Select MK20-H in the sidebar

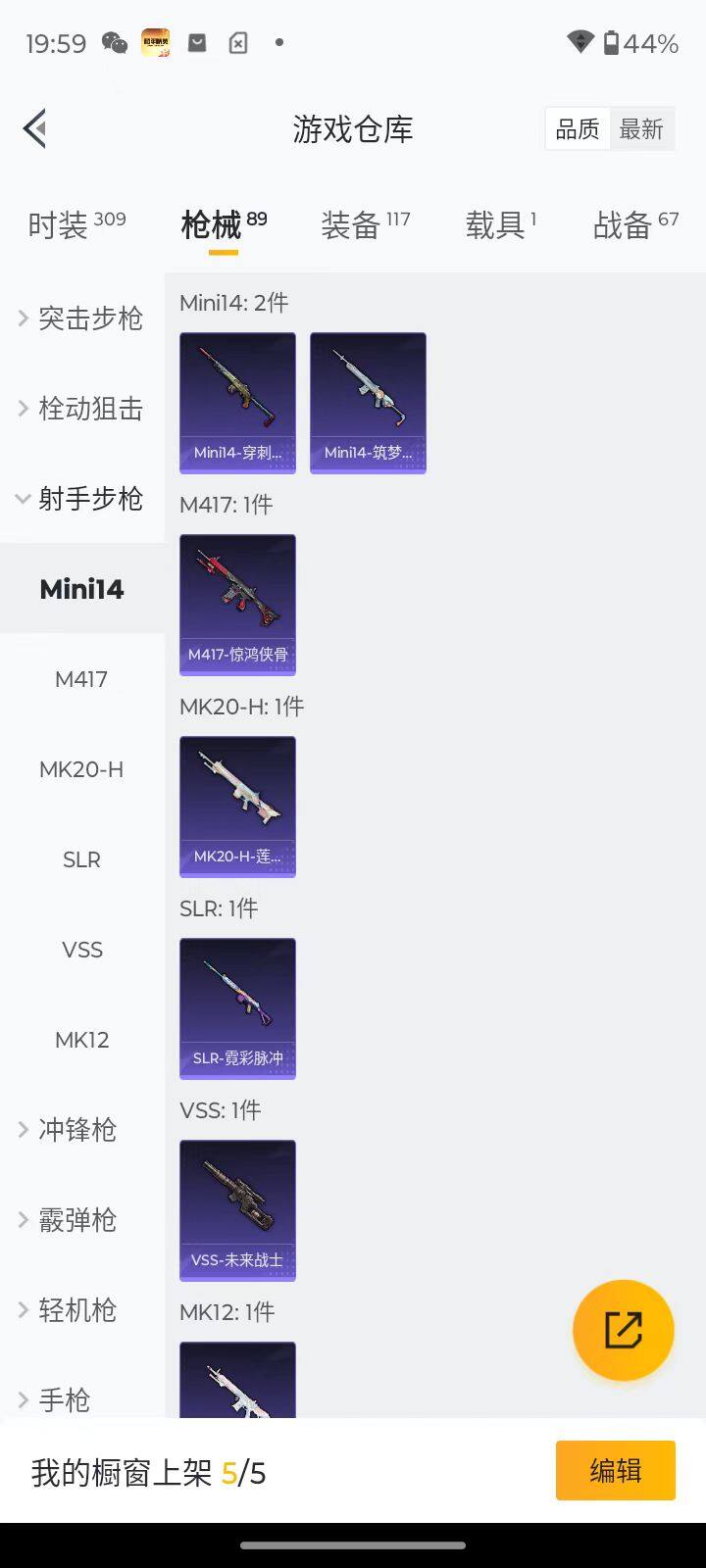pyautogui.click(x=81, y=769)
